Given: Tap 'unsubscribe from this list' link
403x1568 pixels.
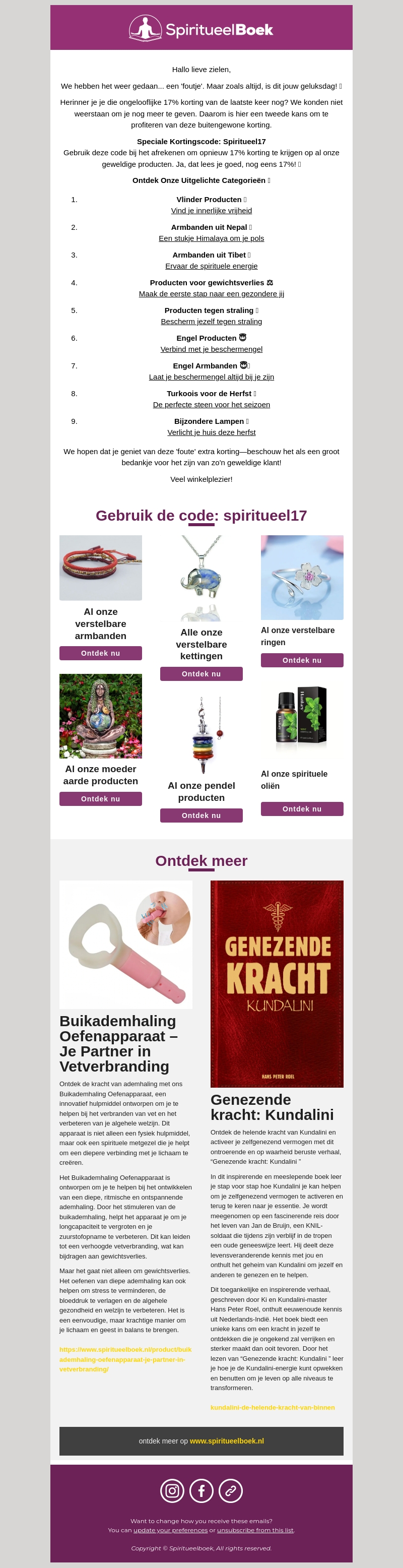Looking at the screenshot, I should pyautogui.click(x=255, y=1530).
